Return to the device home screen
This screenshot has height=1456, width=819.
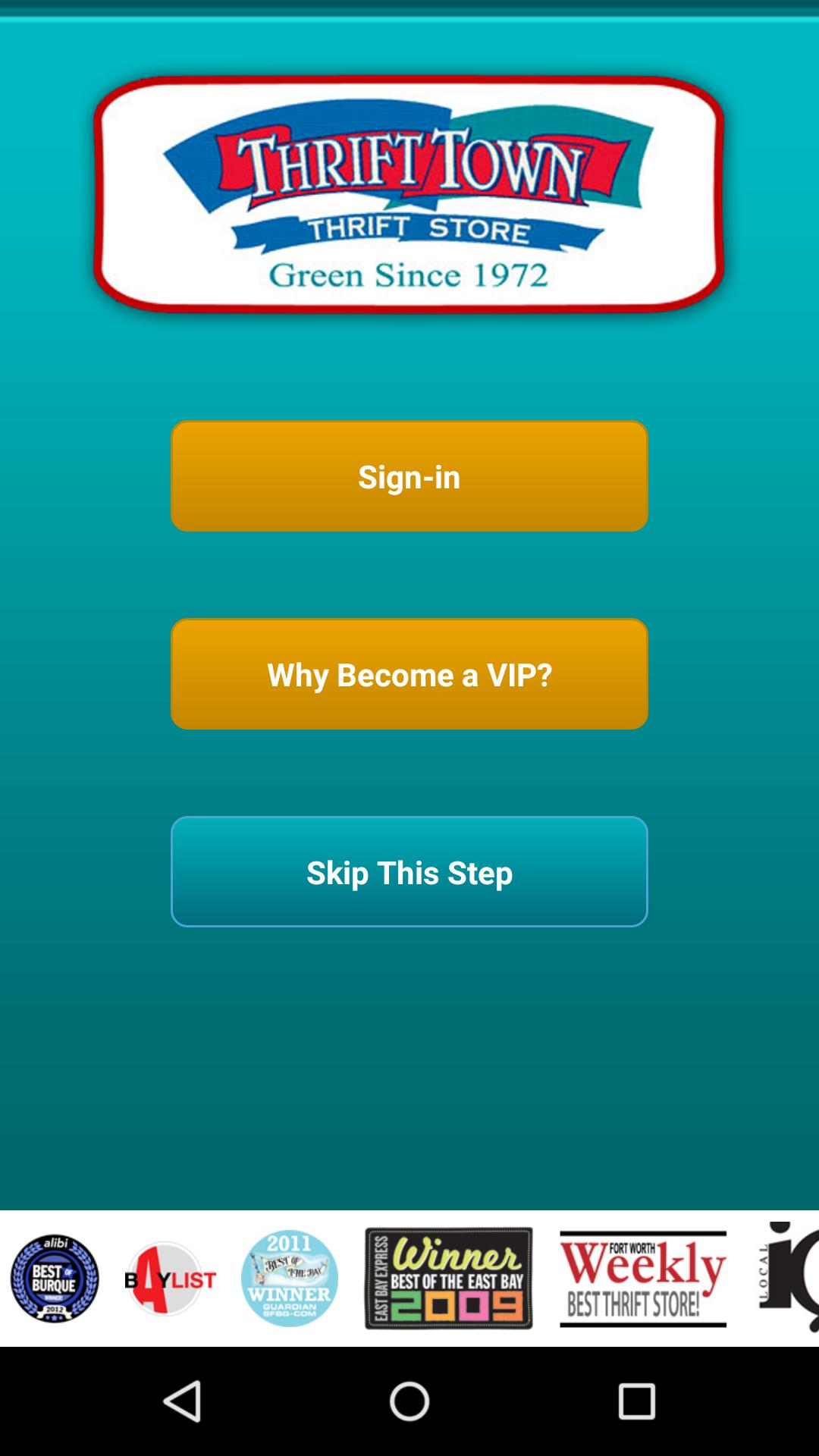click(x=409, y=1401)
